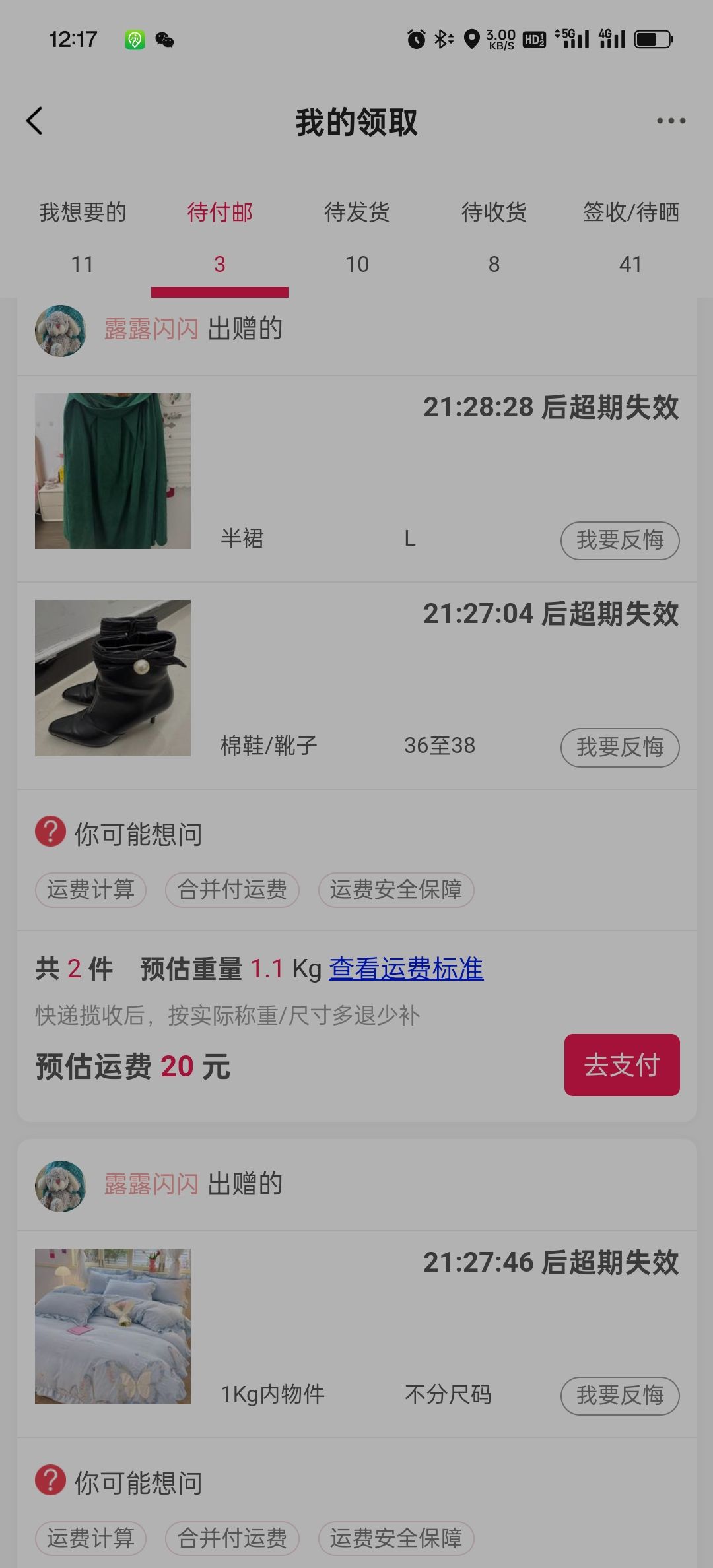
Task: Tap 我要反悔 for the 1Kg内物件 item
Action: pos(620,1395)
